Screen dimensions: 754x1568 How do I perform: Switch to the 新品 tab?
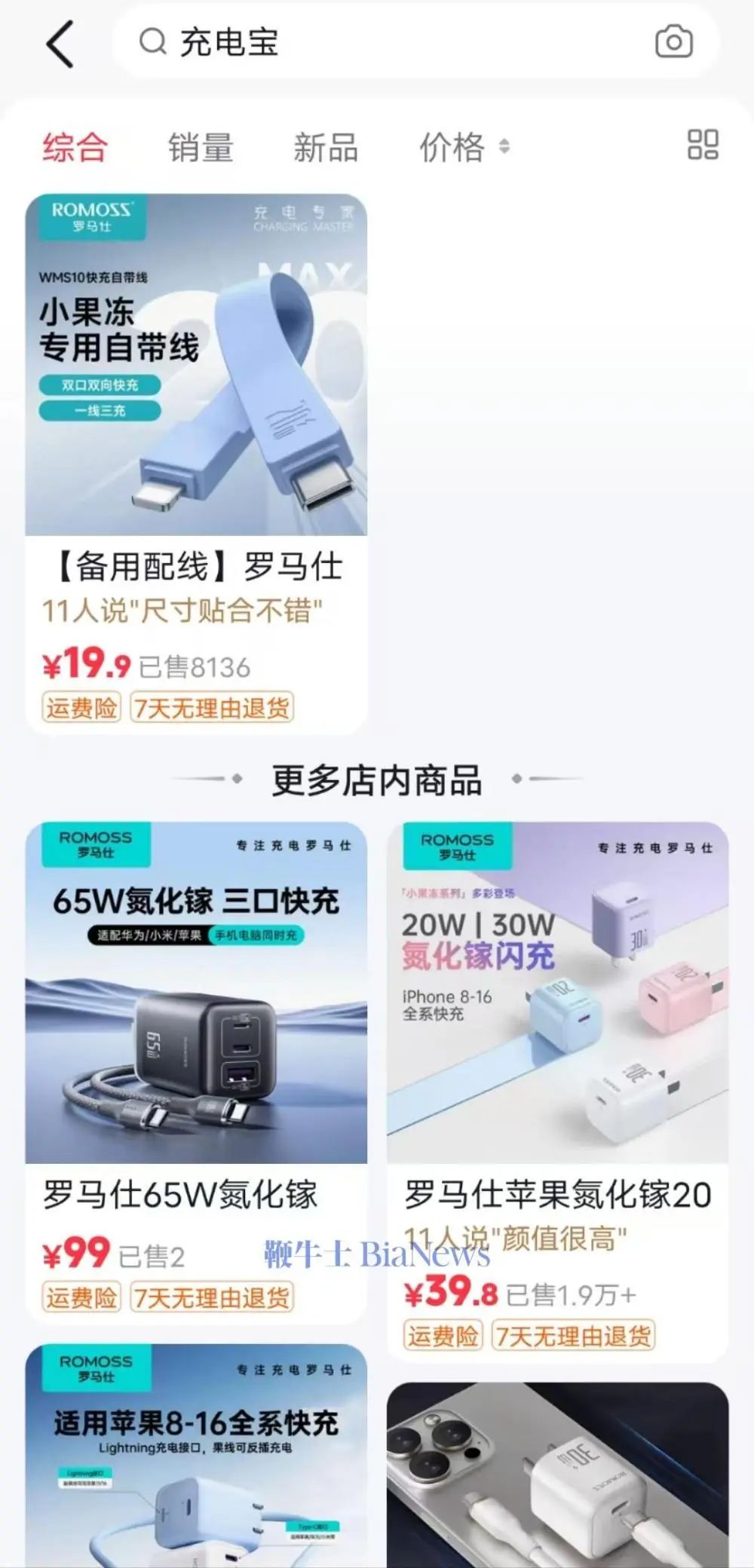[x=325, y=147]
